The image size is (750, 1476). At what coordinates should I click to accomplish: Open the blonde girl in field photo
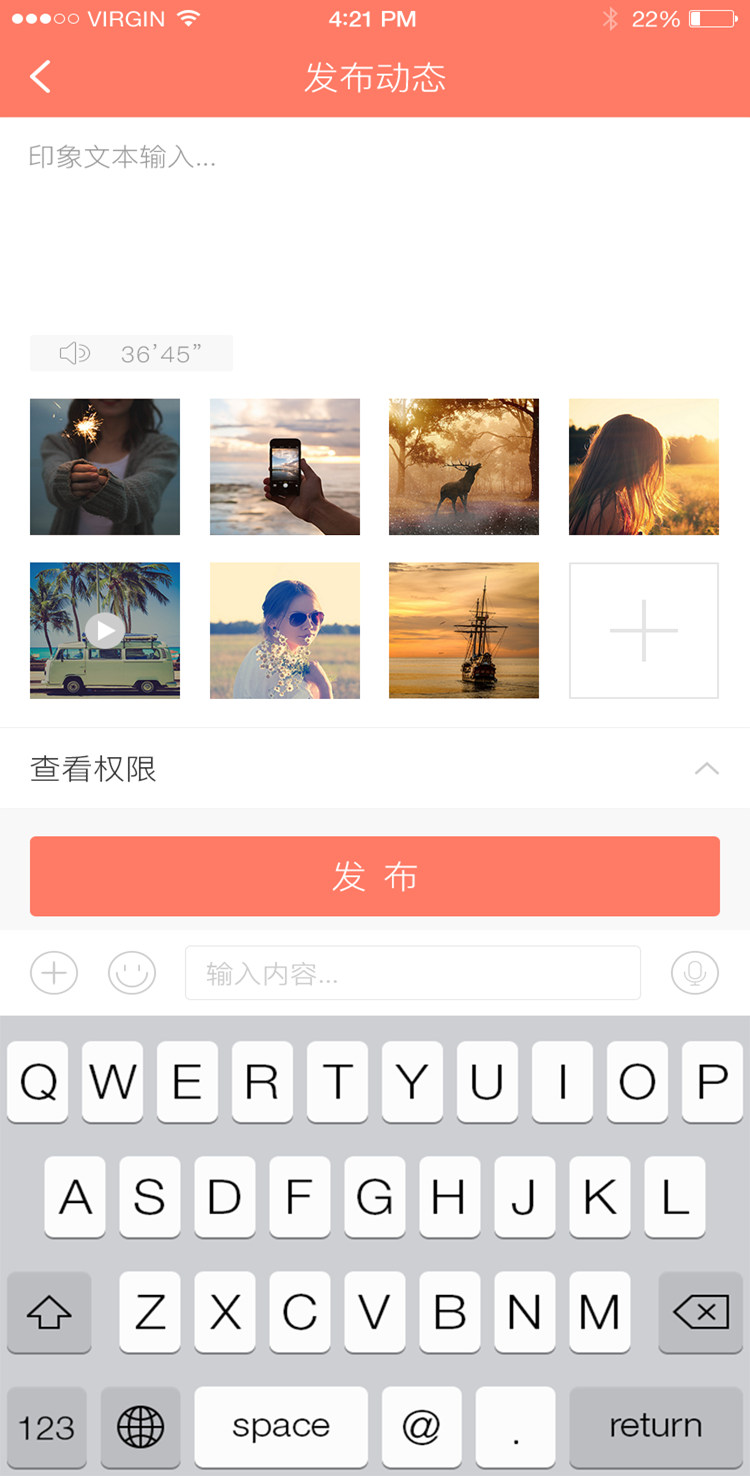(x=644, y=466)
